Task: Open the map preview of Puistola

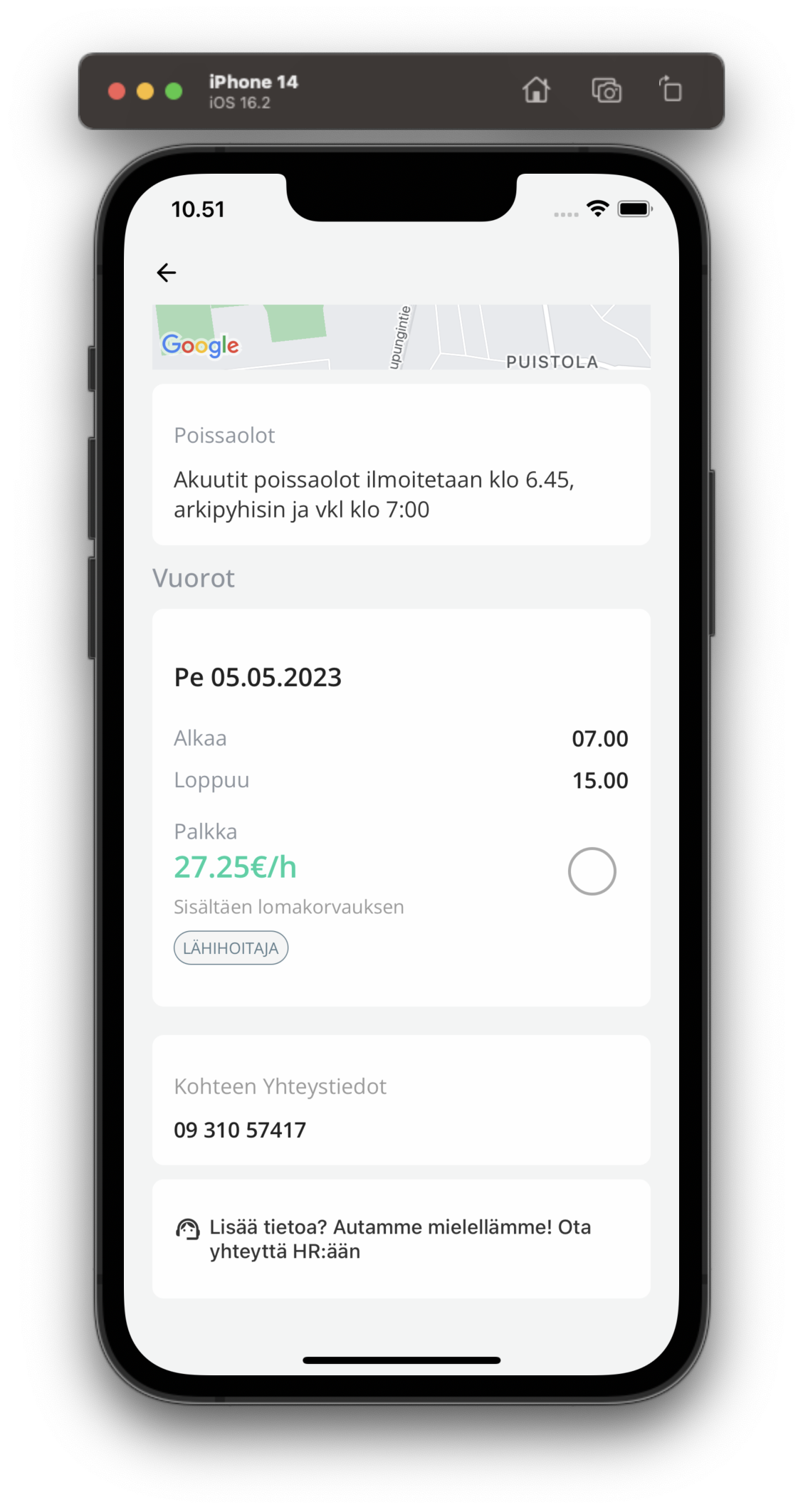Action: (401, 337)
